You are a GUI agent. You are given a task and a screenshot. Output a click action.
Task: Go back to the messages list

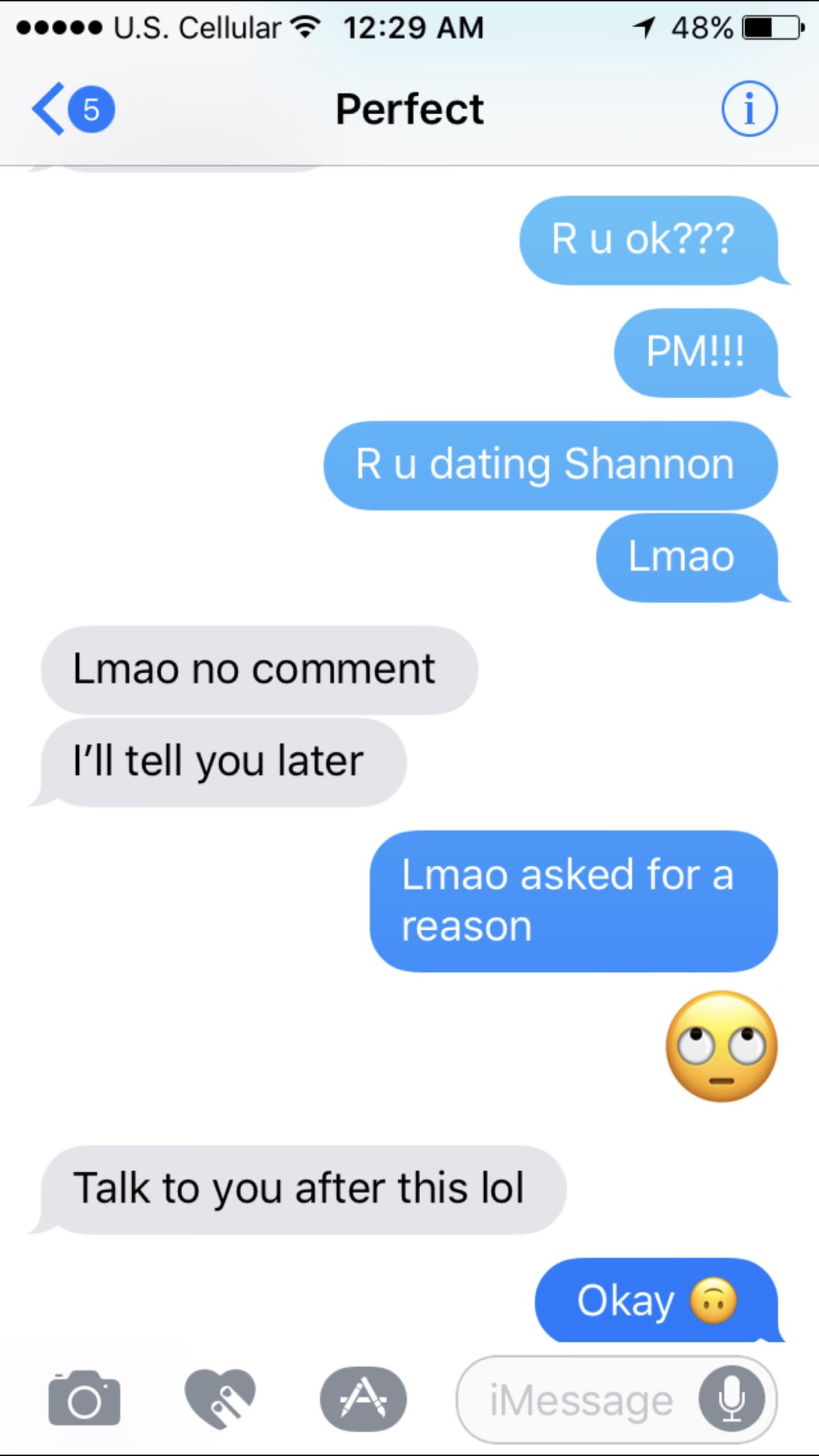pos(73,109)
